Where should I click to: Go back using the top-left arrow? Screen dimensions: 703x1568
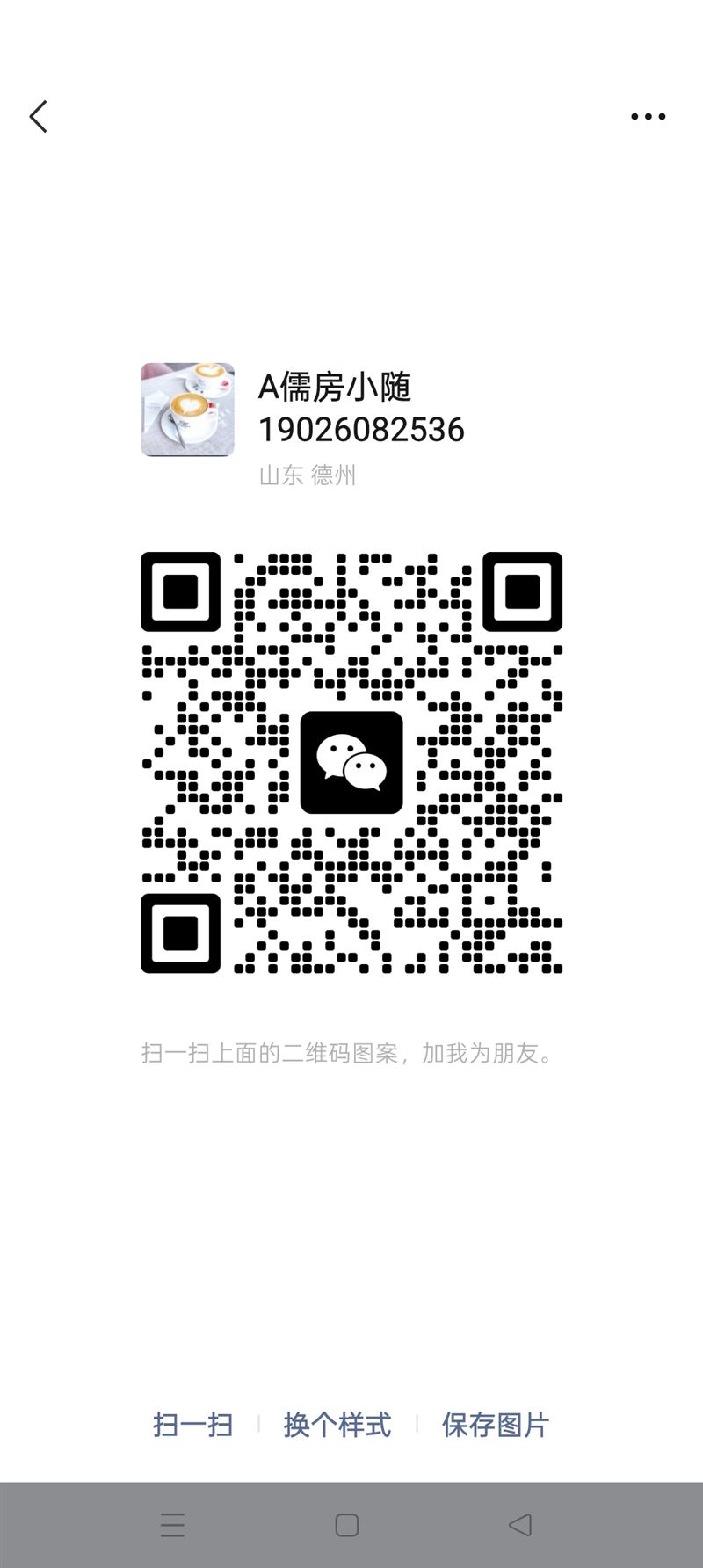[x=38, y=117]
